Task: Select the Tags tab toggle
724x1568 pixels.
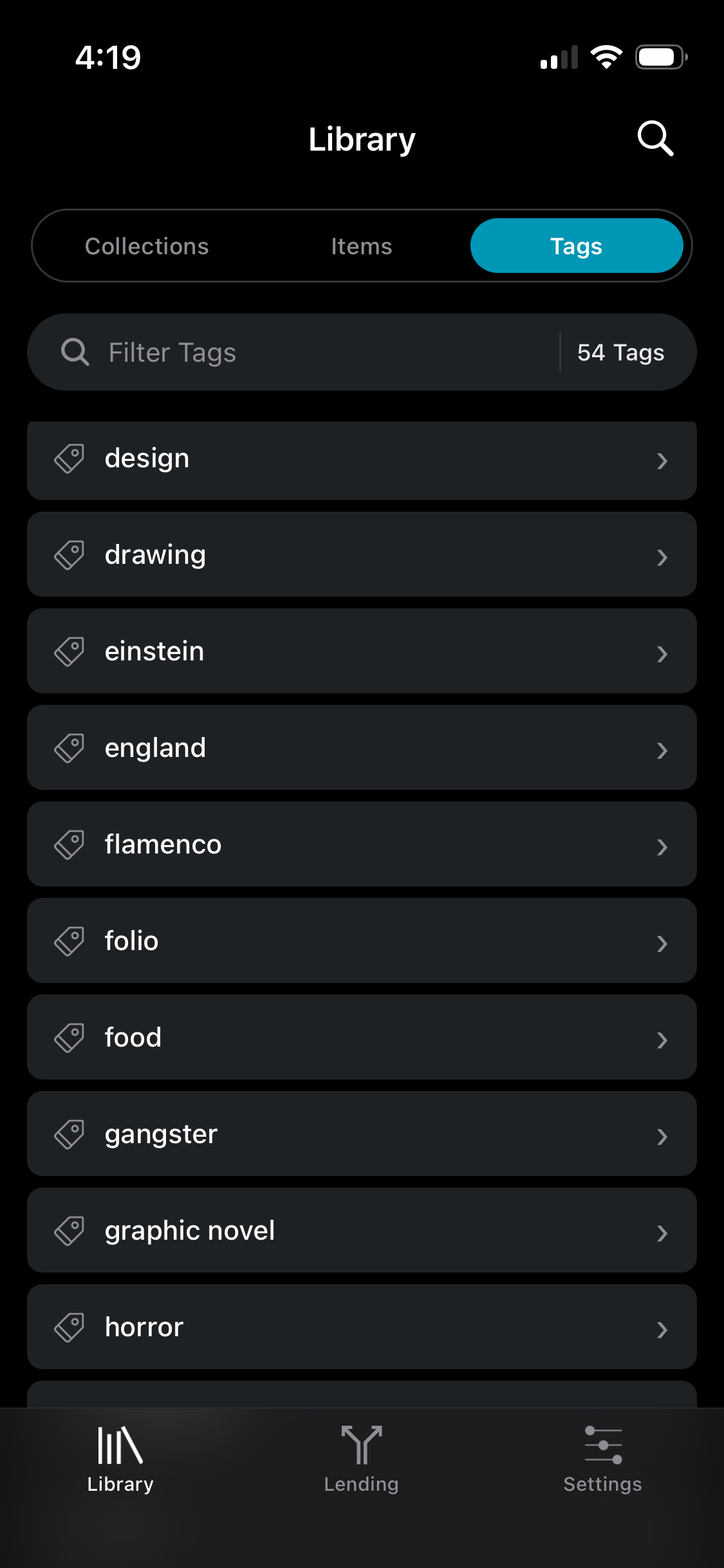Action: pyautogui.click(x=576, y=245)
